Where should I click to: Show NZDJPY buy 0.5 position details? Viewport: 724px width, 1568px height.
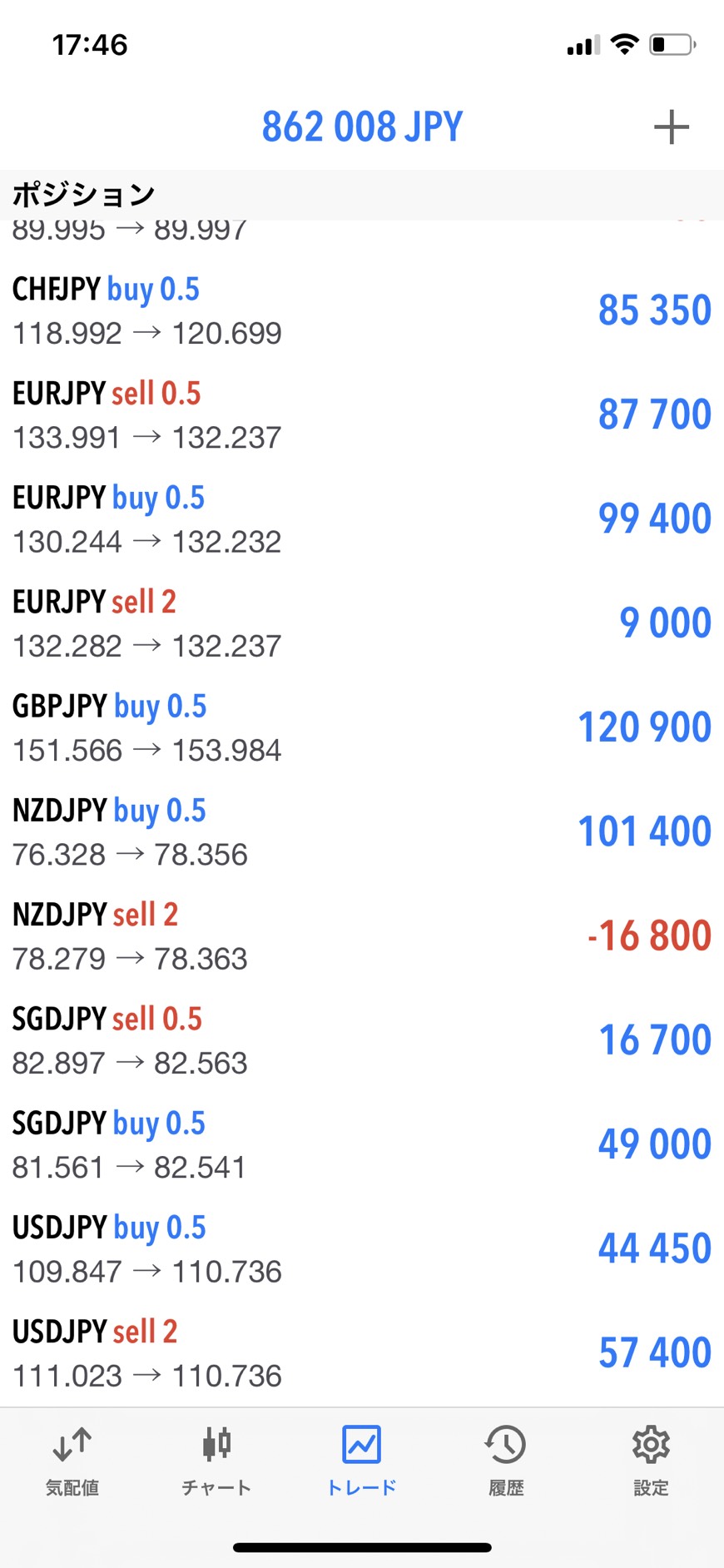(361, 831)
